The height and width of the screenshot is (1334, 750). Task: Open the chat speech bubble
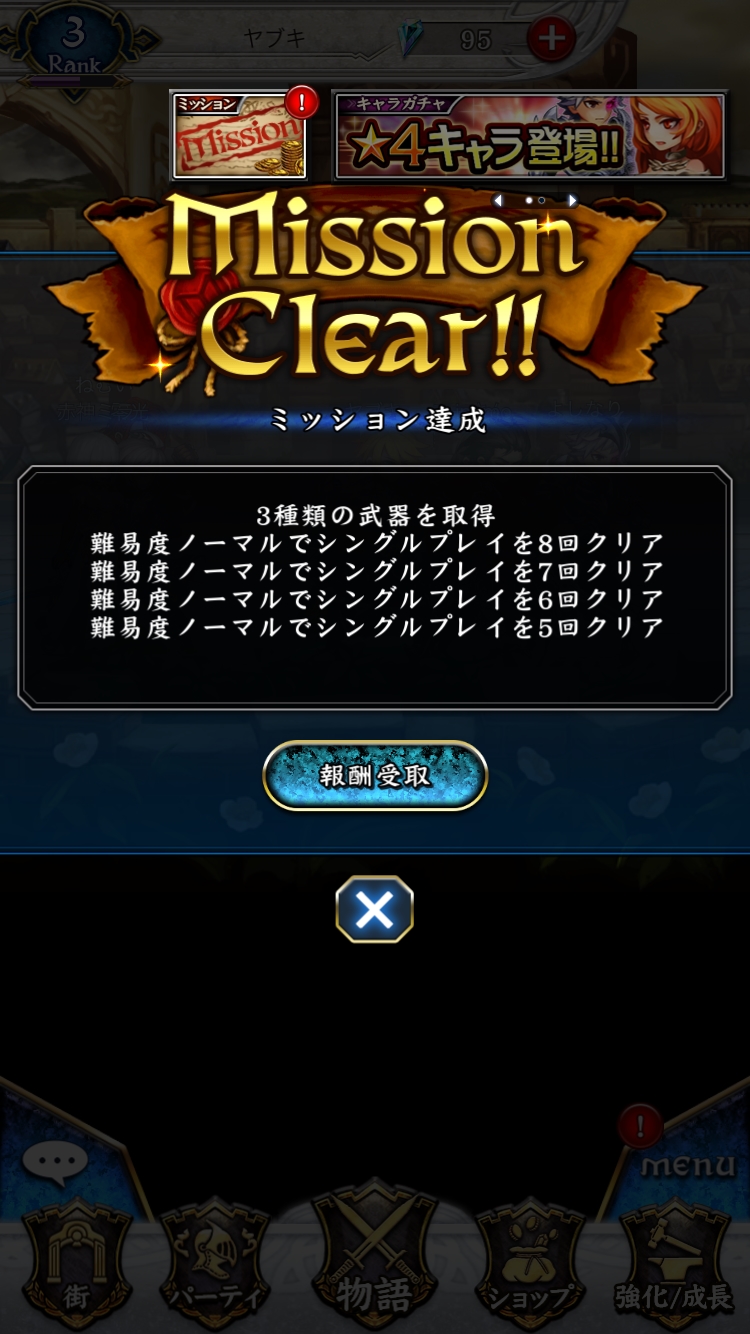pos(55,1162)
